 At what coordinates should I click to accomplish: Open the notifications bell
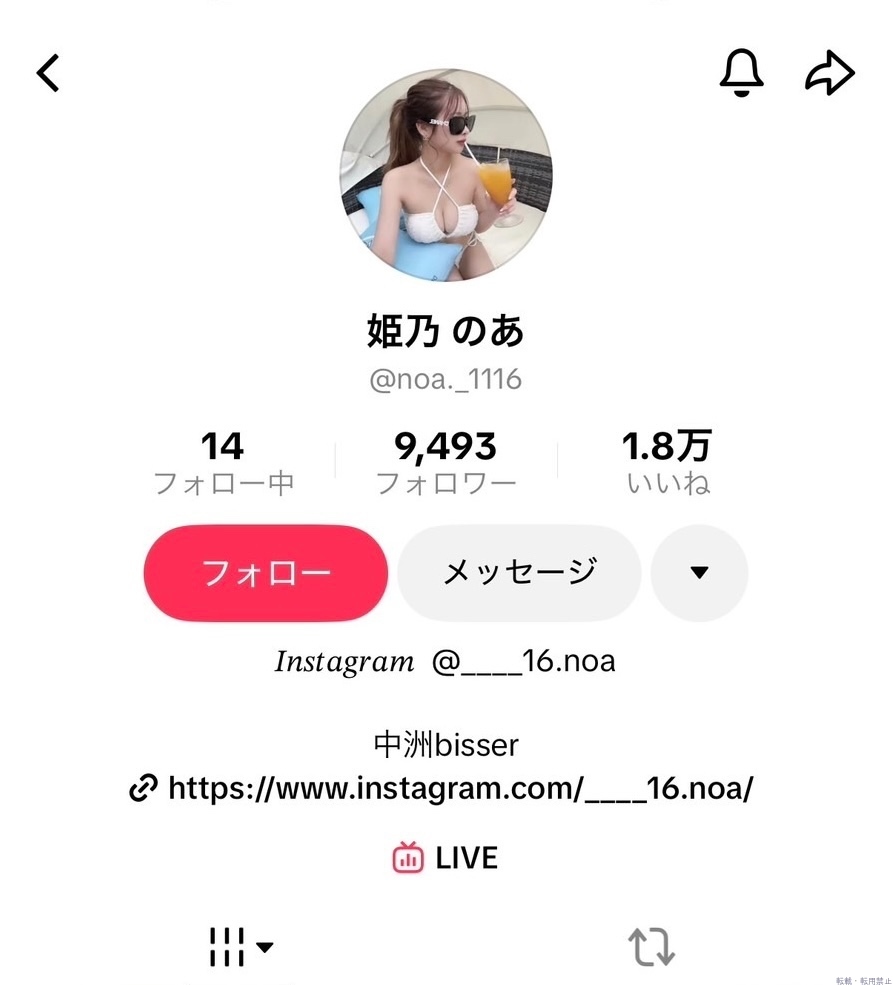pyautogui.click(x=741, y=73)
